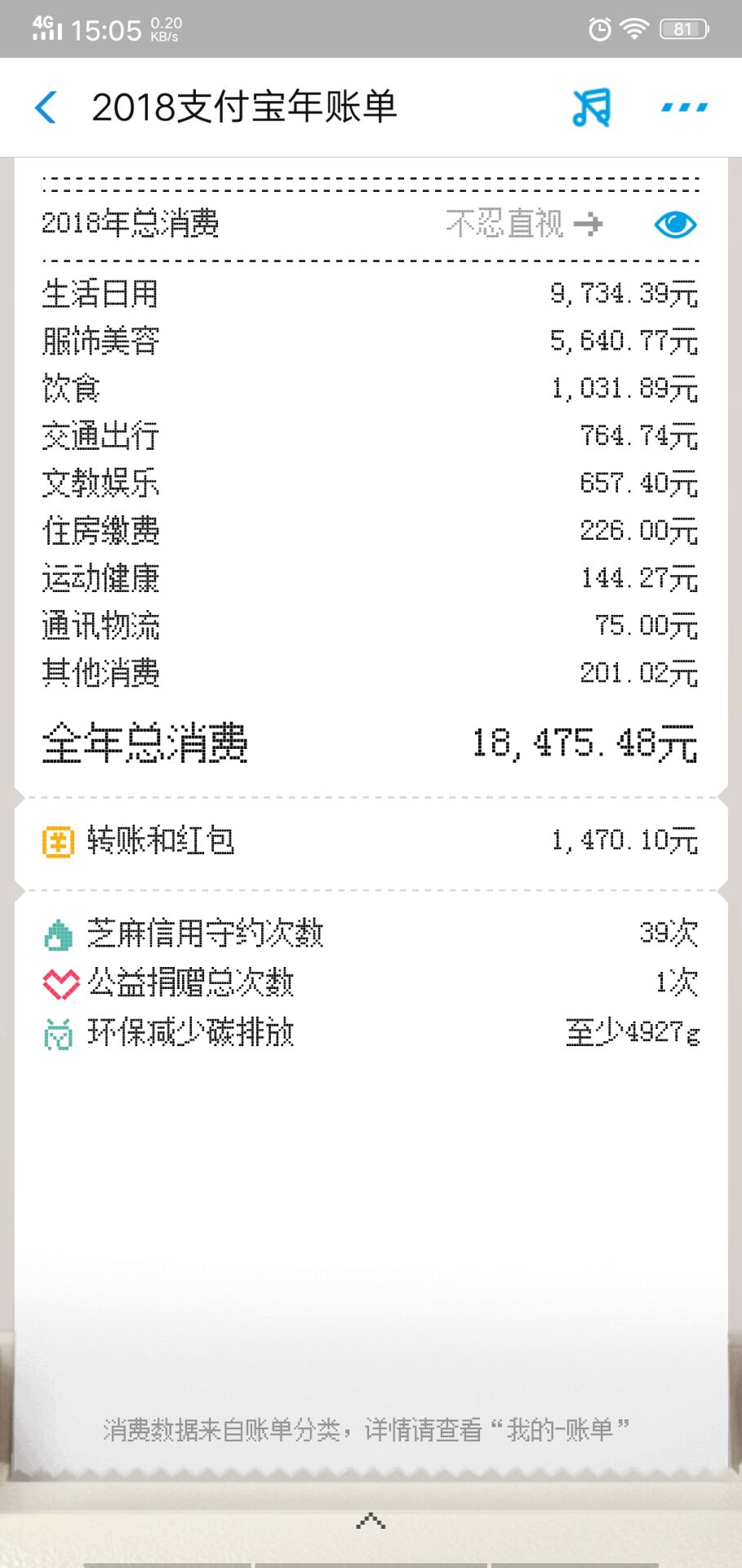Expand the upward chevron at bottom
Image resolution: width=742 pixels, height=1568 pixels.
tap(371, 1521)
